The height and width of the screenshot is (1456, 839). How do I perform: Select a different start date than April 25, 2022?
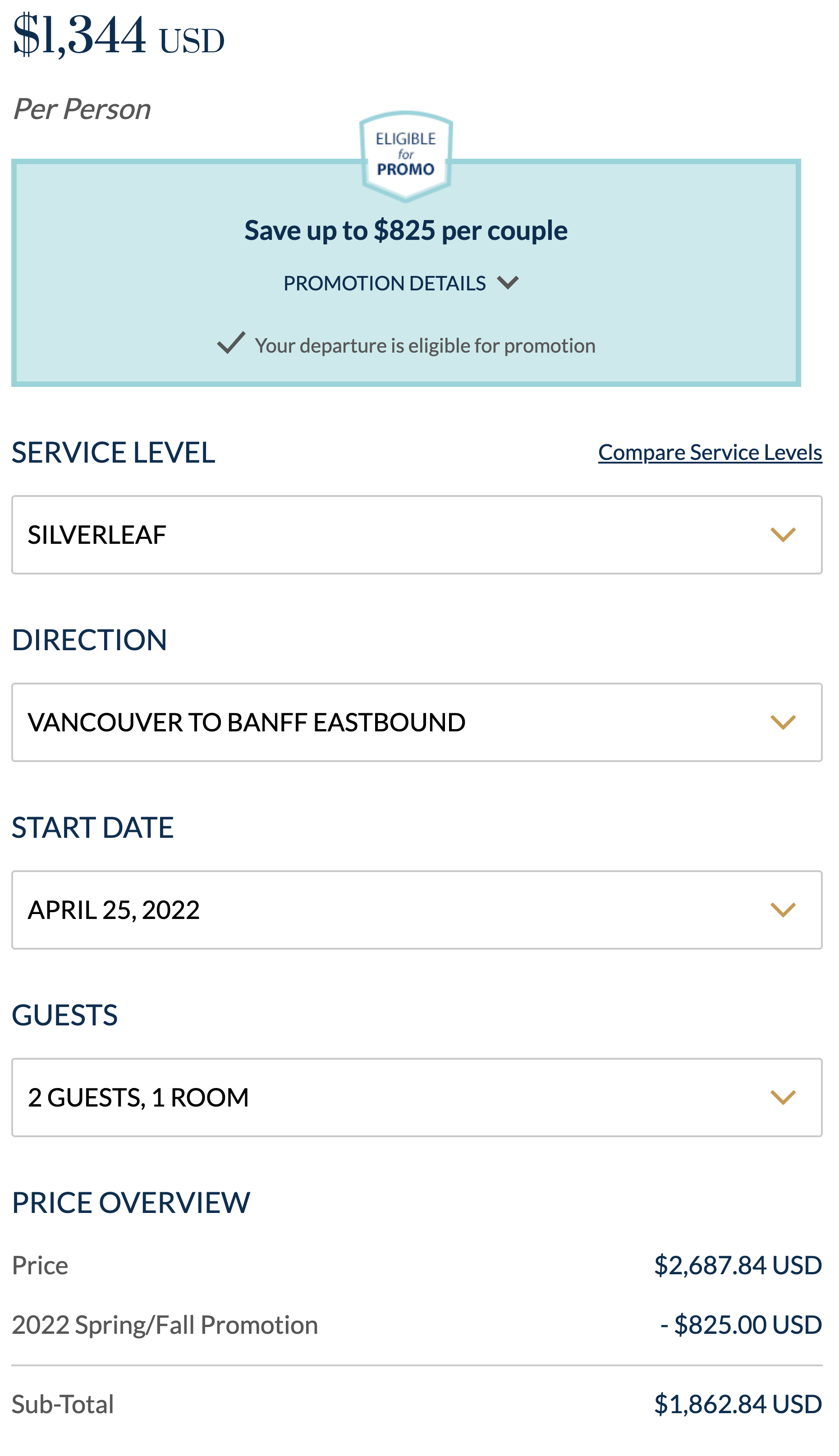click(416, 910)
